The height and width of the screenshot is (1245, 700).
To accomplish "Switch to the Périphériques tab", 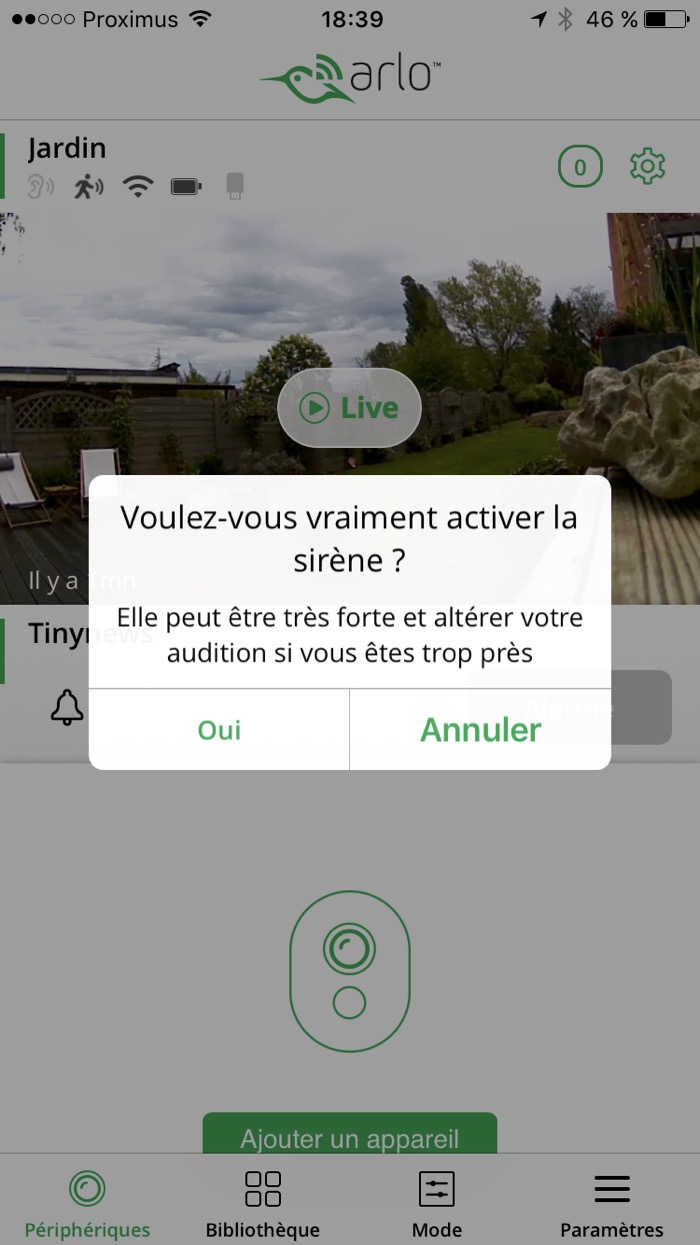I will (87, 1204).
